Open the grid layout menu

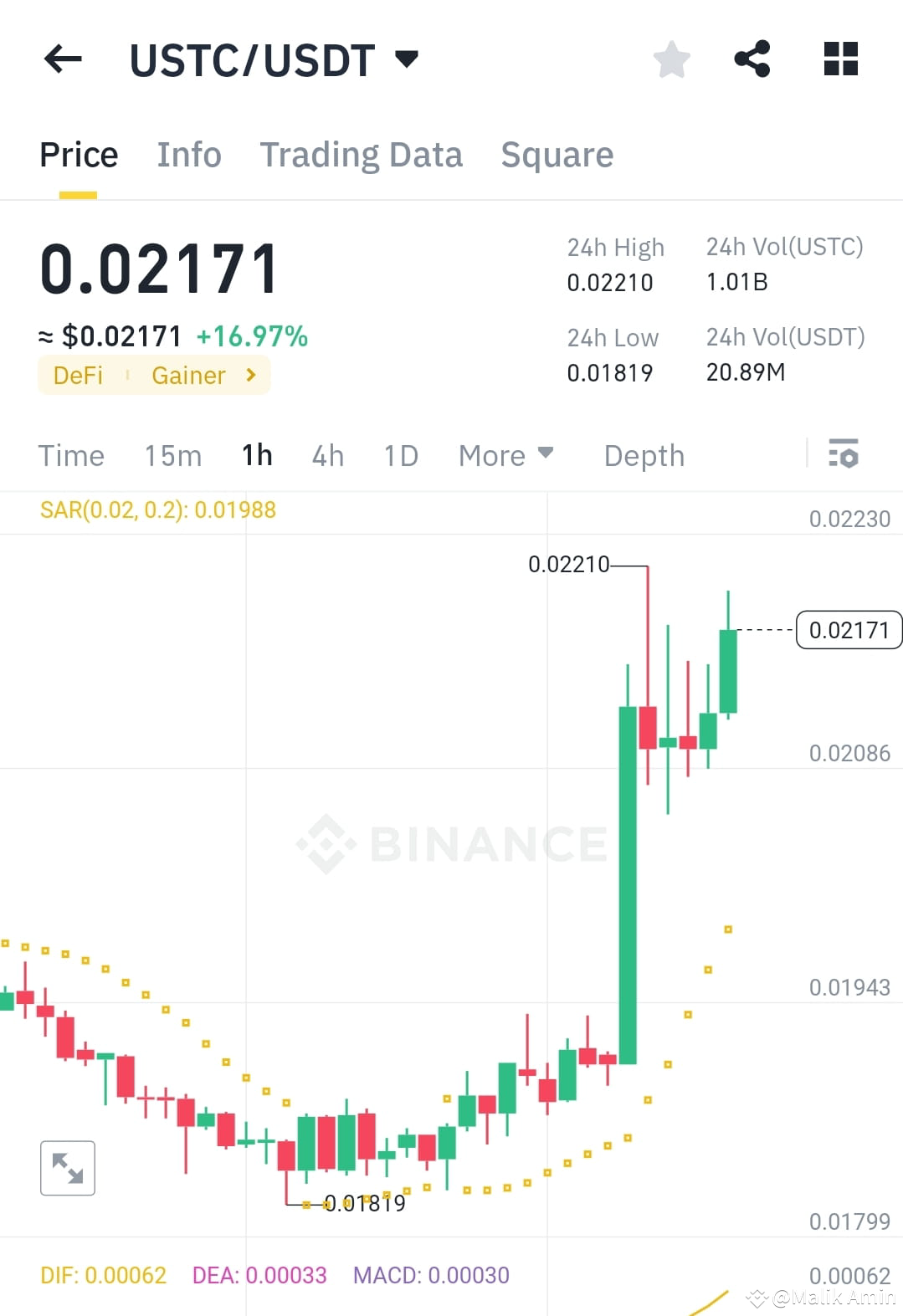[x=839, y=59]
